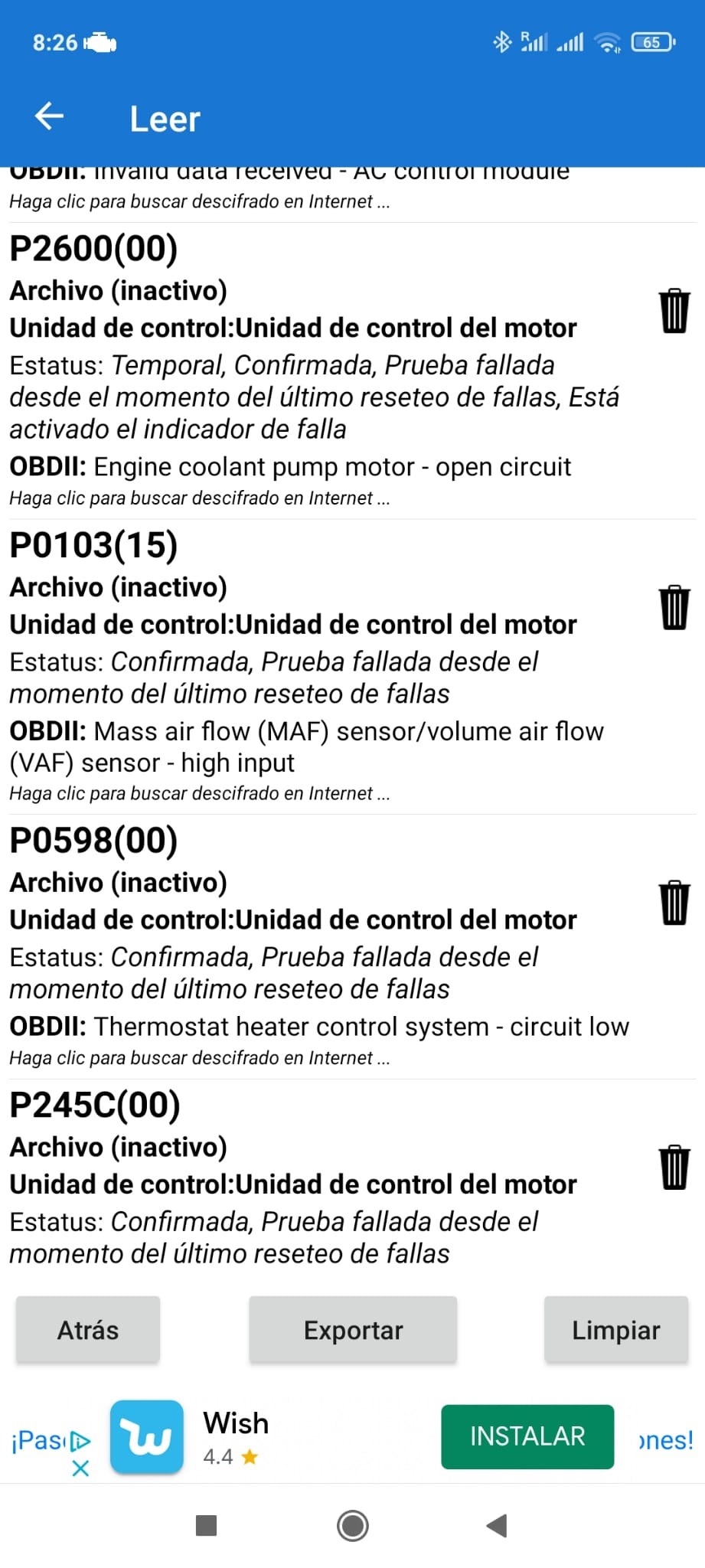Delete the P2600(00) fault code

[674, 310]
